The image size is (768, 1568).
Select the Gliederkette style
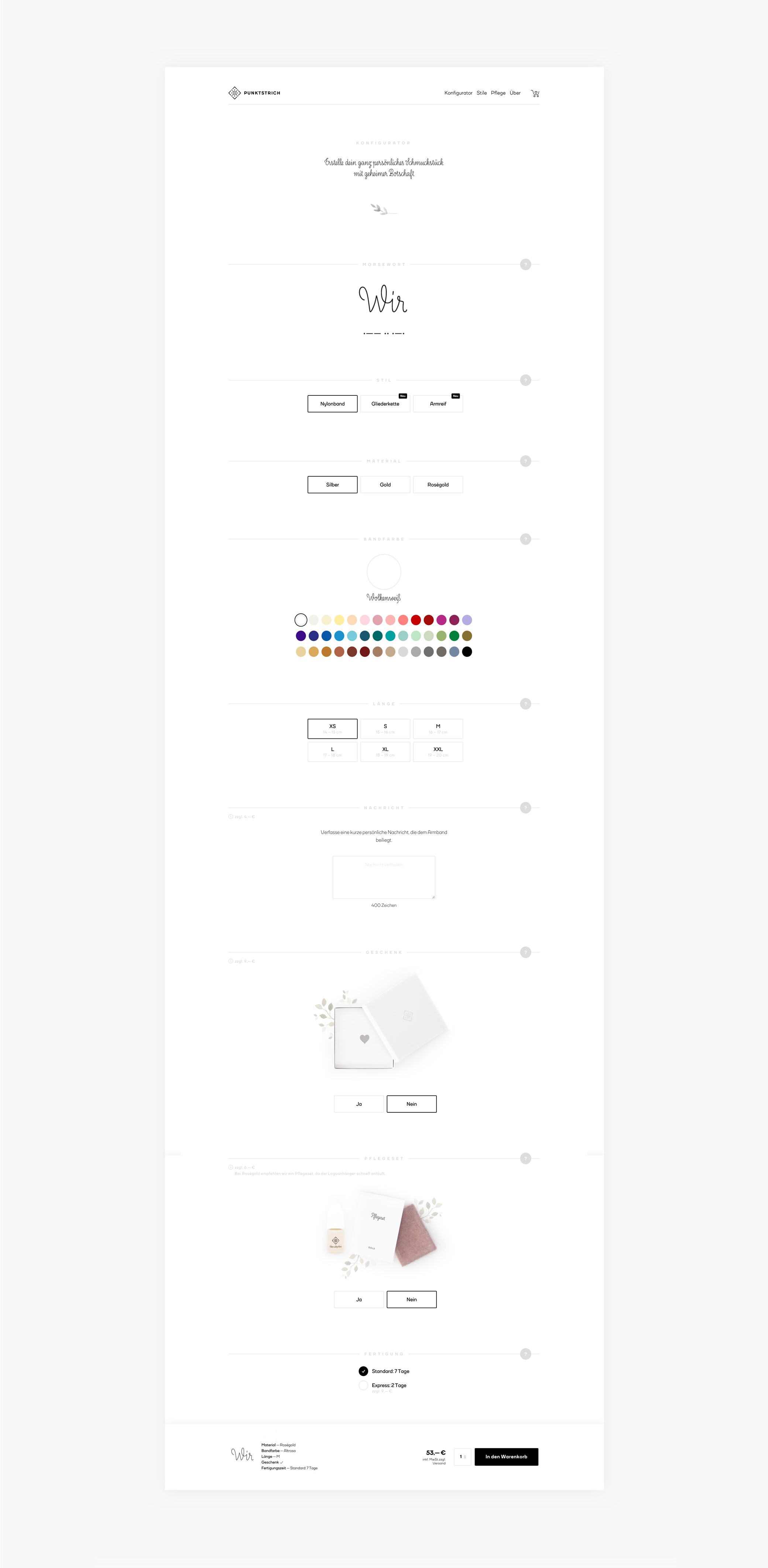click(385, 404)
